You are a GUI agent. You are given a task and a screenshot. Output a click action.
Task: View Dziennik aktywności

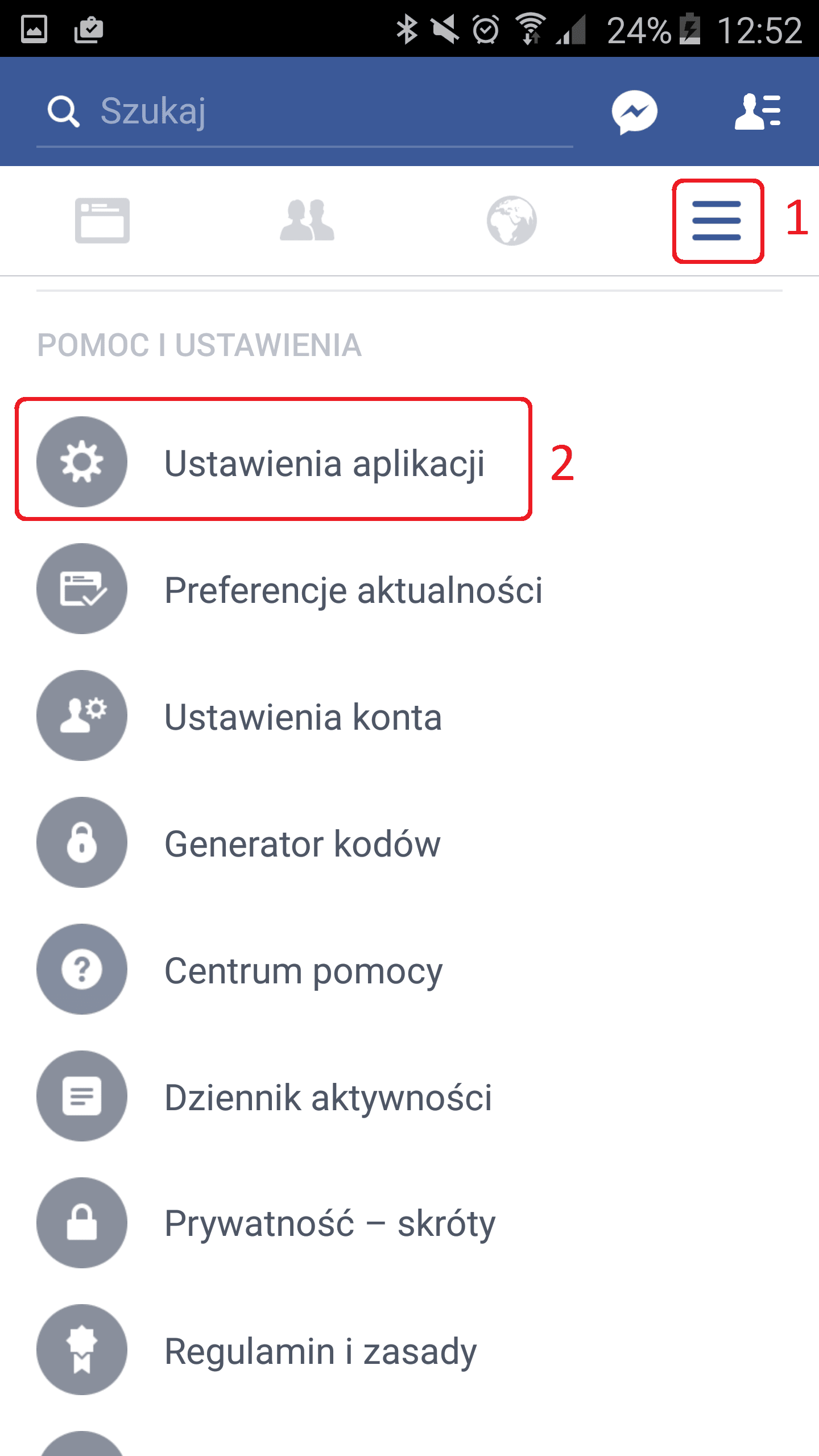click(409, 1097)
